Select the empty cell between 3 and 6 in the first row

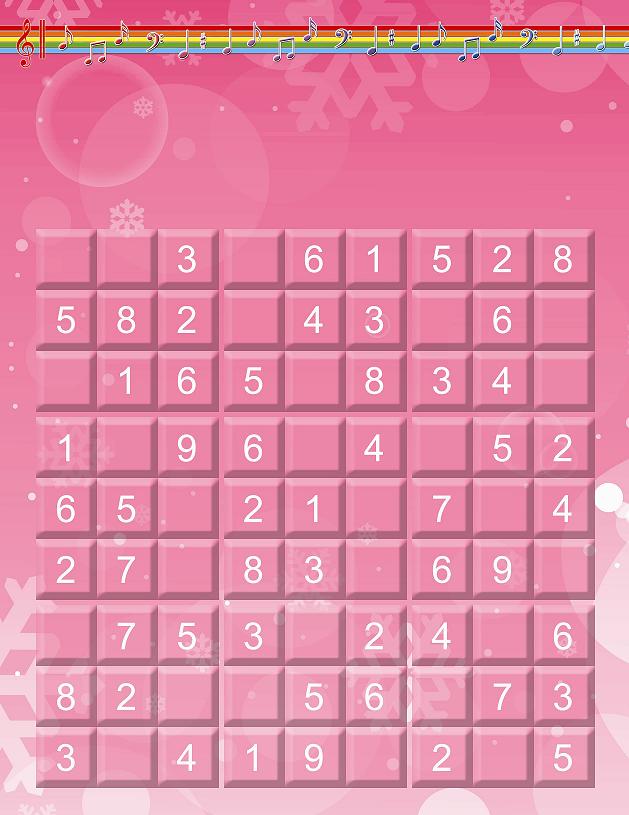pyautogui.click(x=253, y=260)
